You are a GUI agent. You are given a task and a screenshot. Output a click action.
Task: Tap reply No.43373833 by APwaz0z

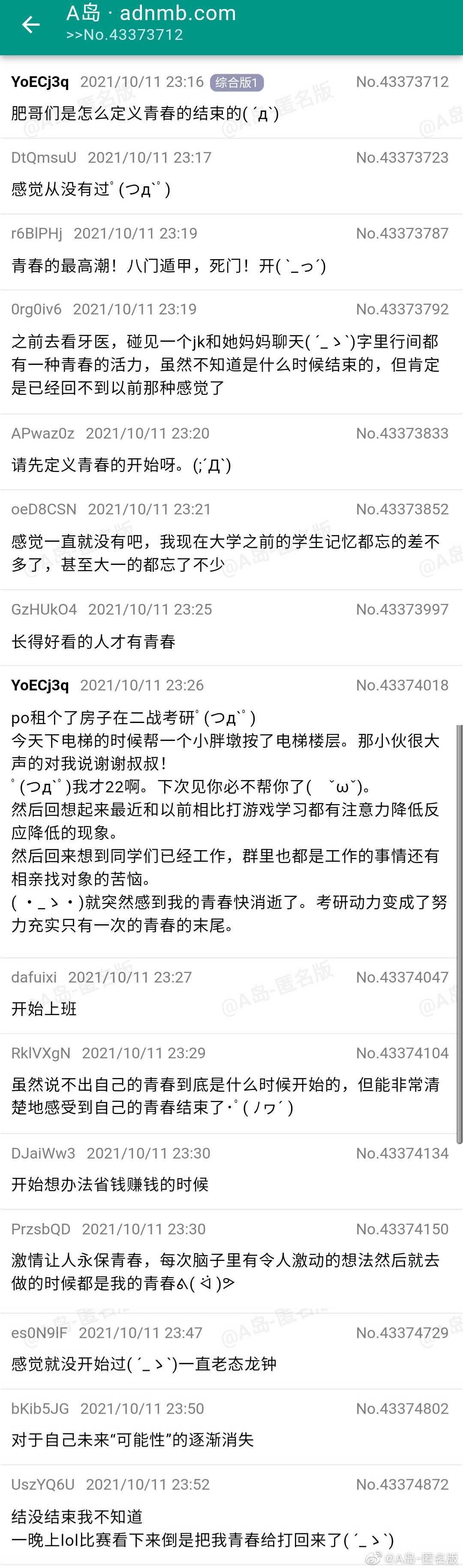[x=231, y=452]
